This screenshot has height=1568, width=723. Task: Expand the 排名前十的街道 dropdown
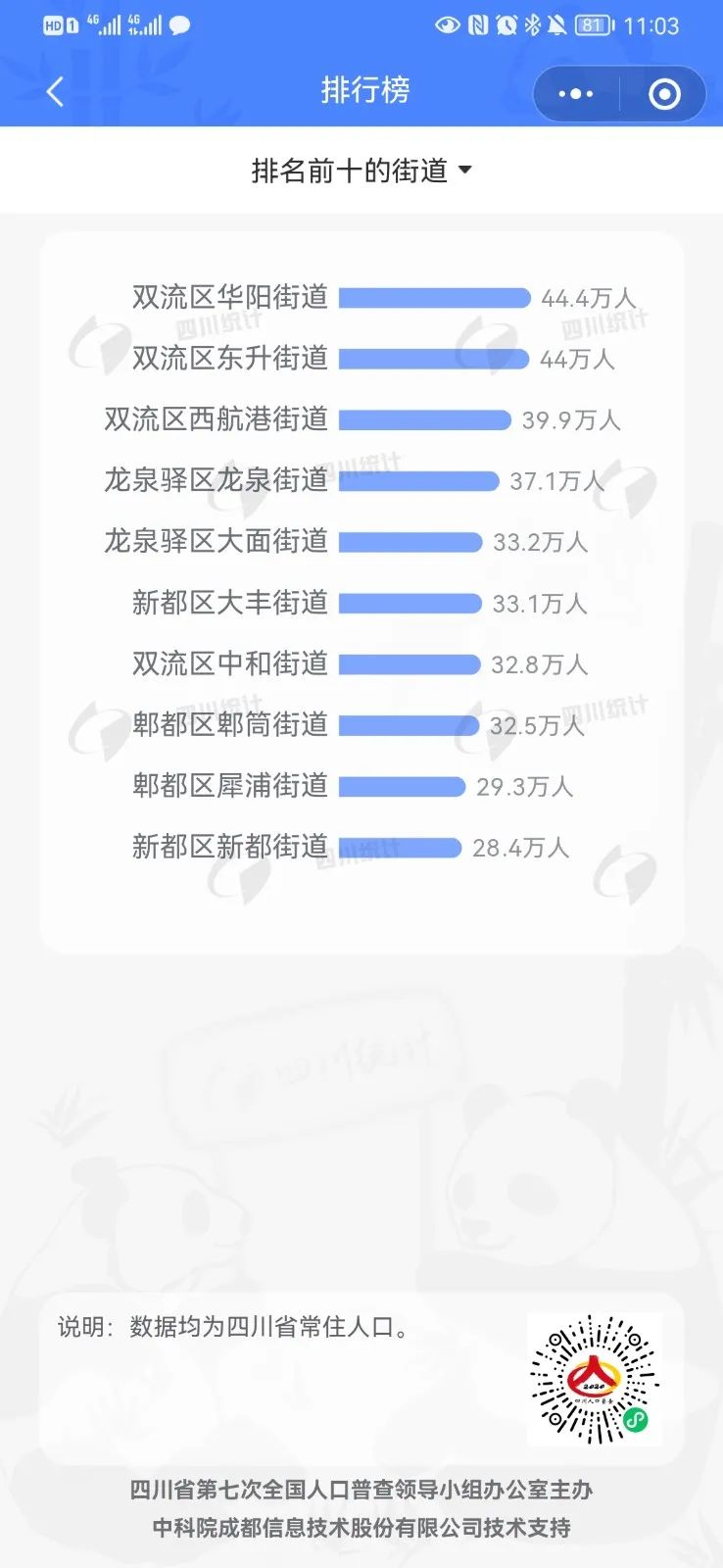361,171
